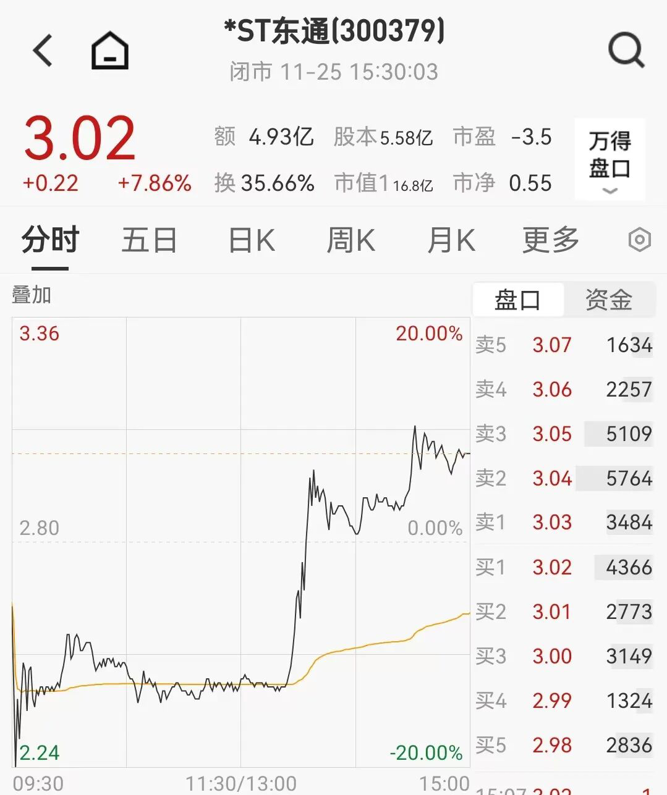This screenshot has width=667, height=795.
Task: Switch to the 日K chart tab
Action: point(251,240)
